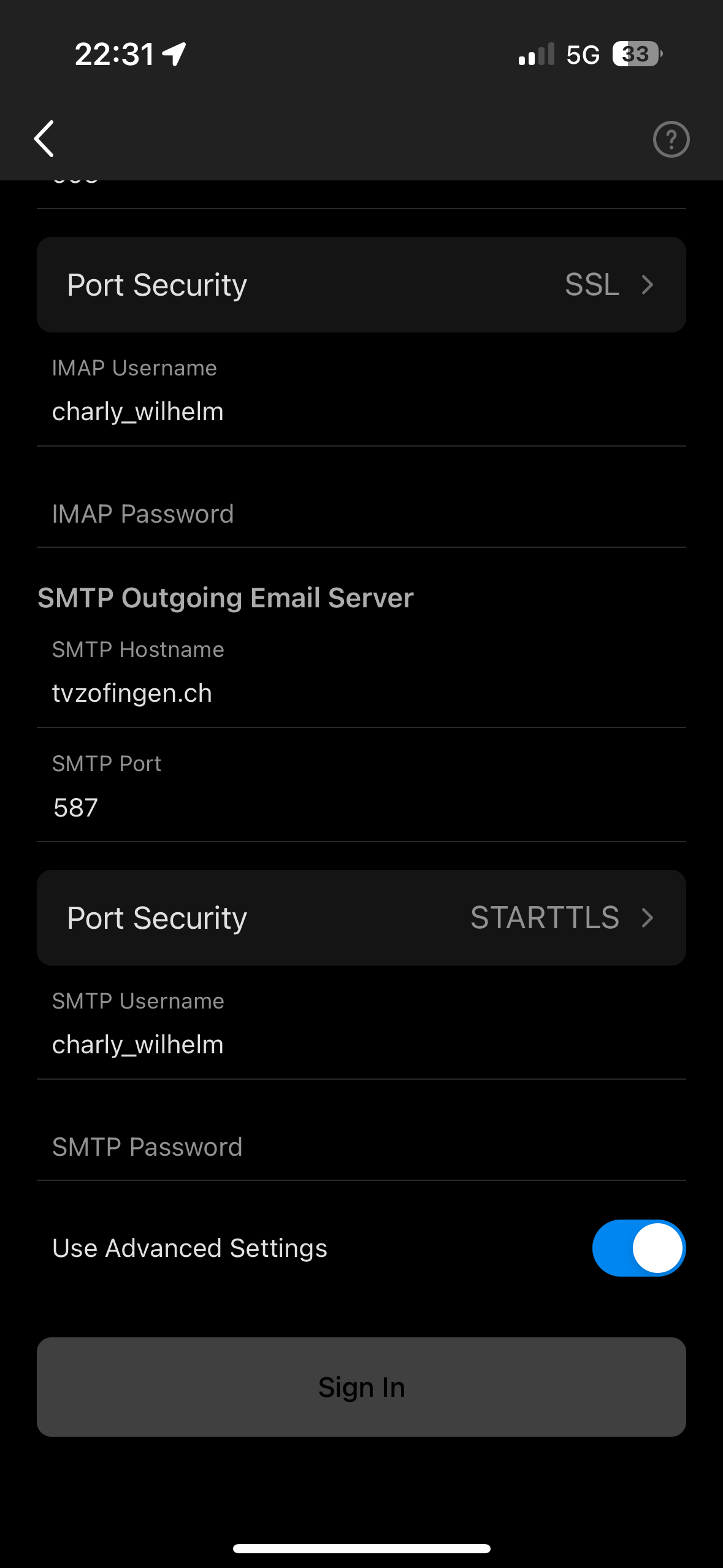Tap the IMAP Password field

(x=361, y=513)
